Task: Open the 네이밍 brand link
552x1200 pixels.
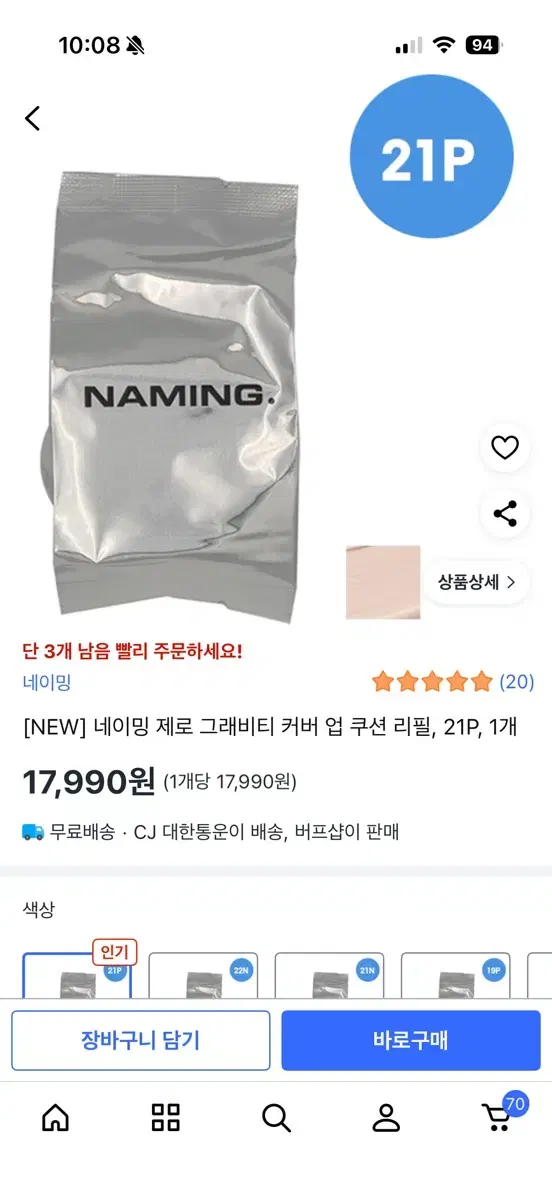Action: pos(47,683)
